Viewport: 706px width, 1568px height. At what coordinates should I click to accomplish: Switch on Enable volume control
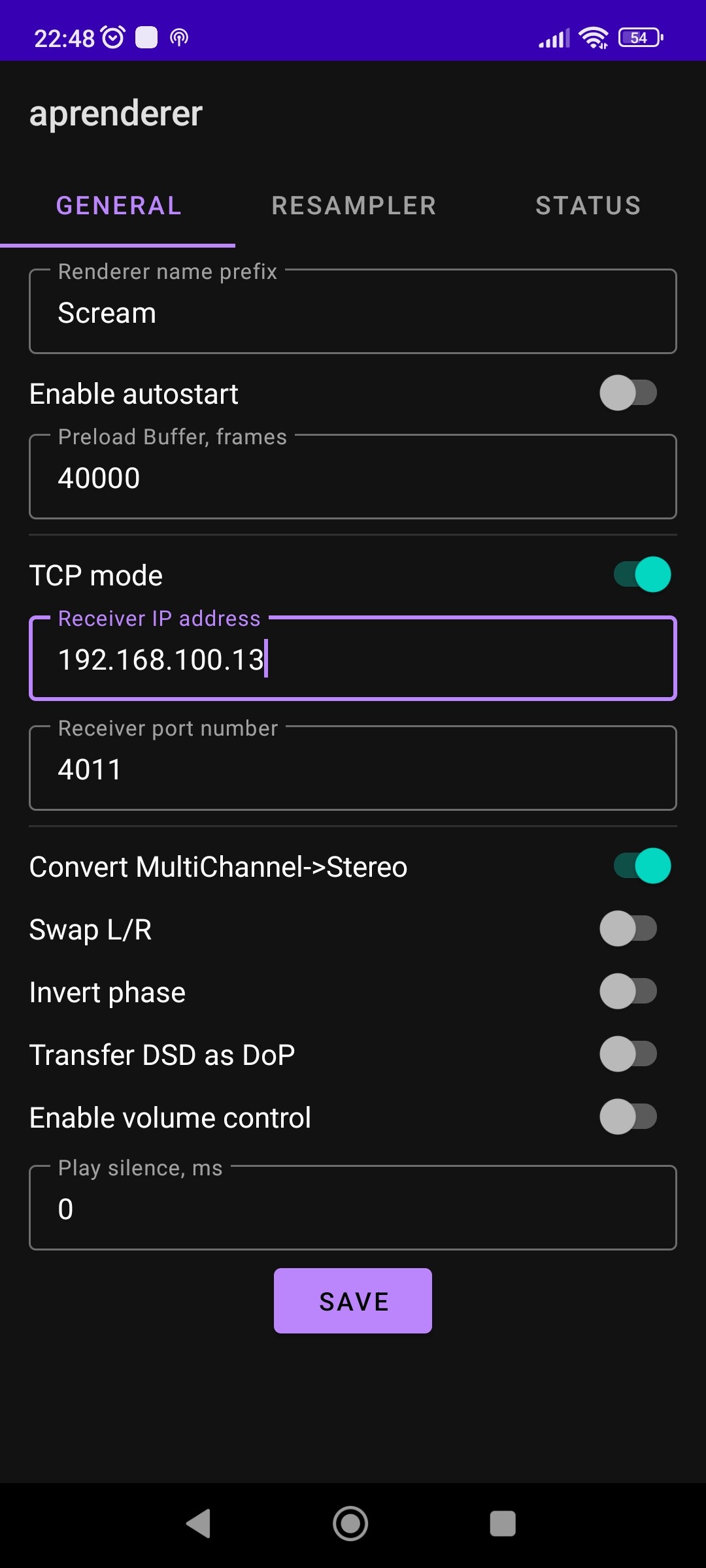click(x=628, y=1117)
